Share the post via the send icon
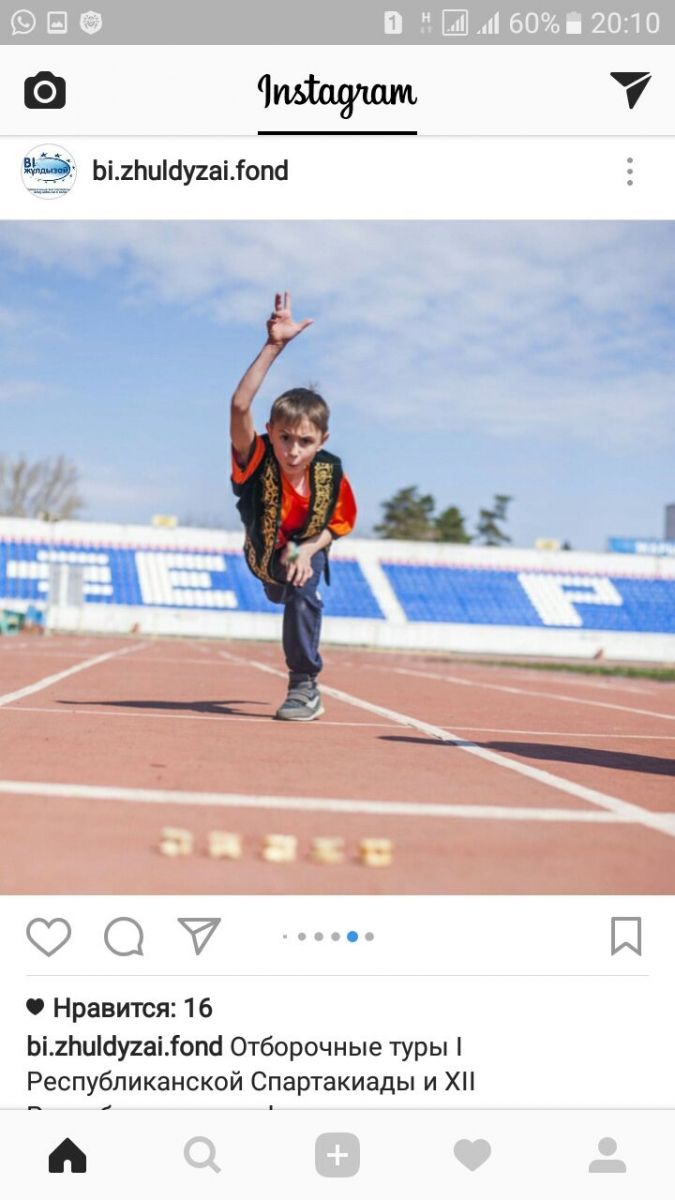 pos(199,936)
